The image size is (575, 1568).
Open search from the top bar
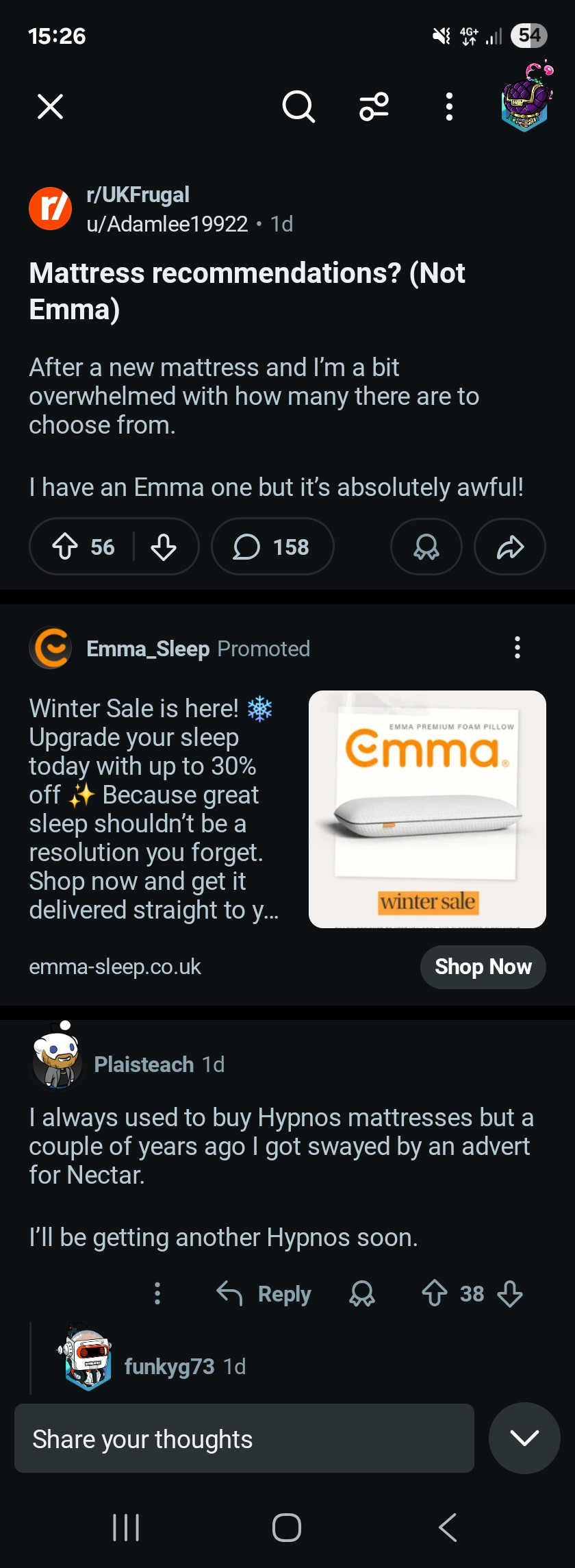(x=298, y=107)
